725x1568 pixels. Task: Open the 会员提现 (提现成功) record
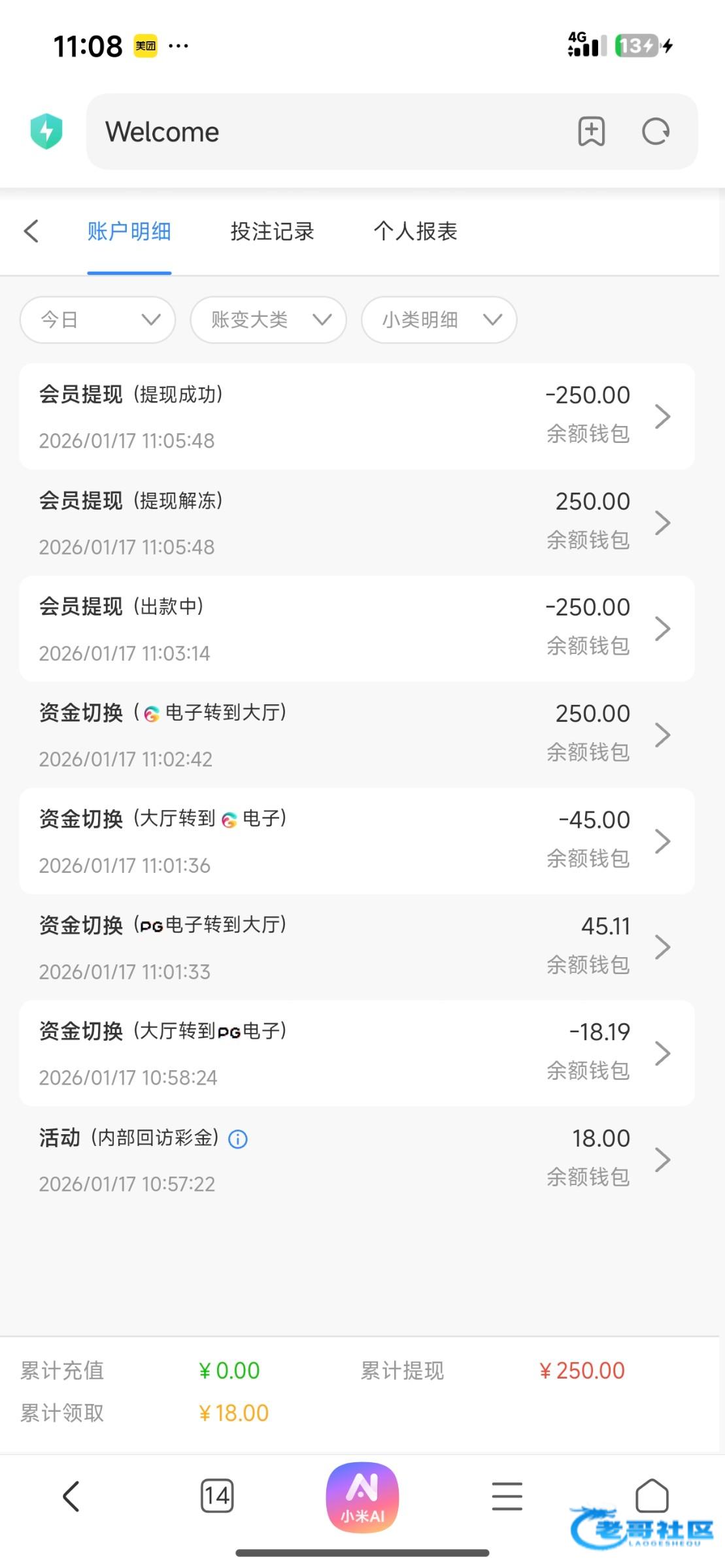click(x=356, y=416)
